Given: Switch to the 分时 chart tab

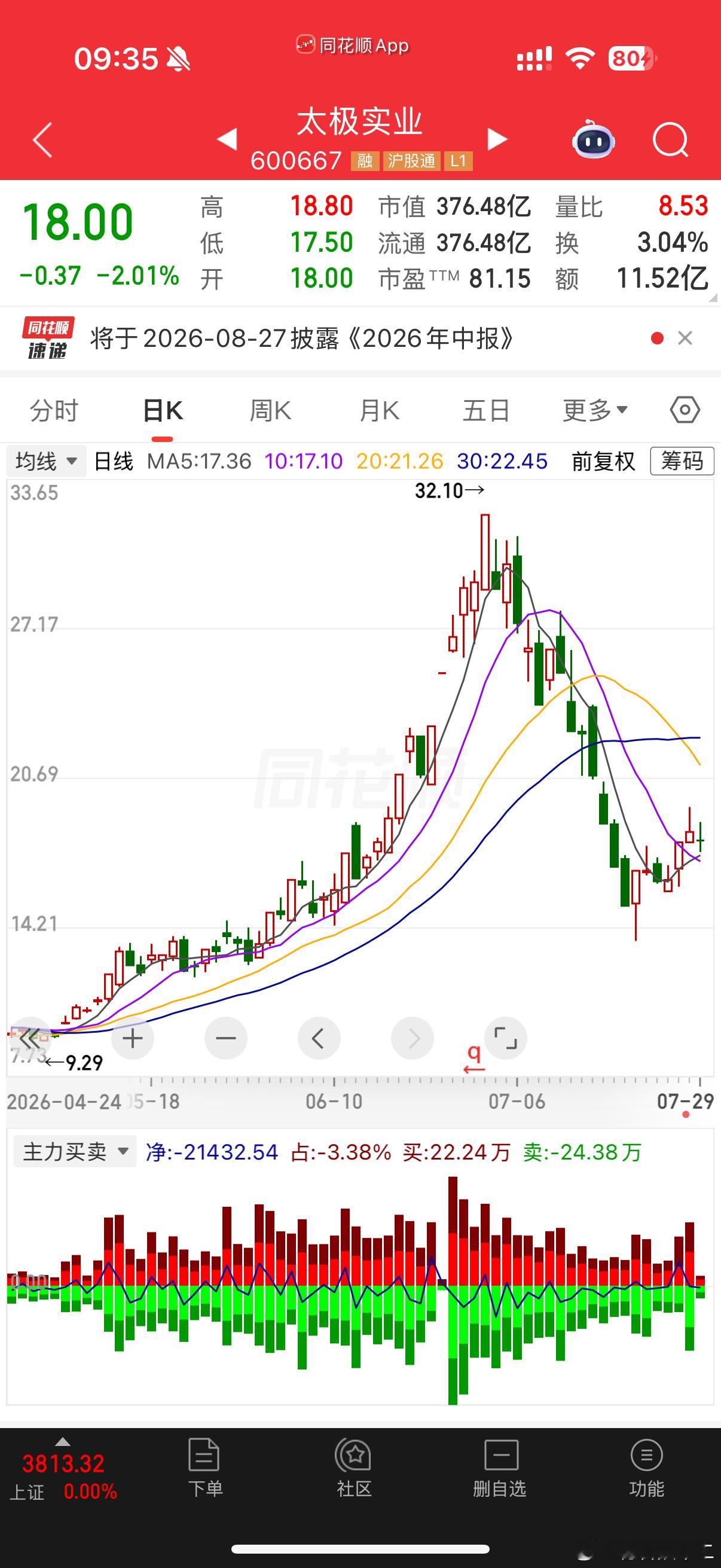Looking at the screenshot, I should point(54,410).
